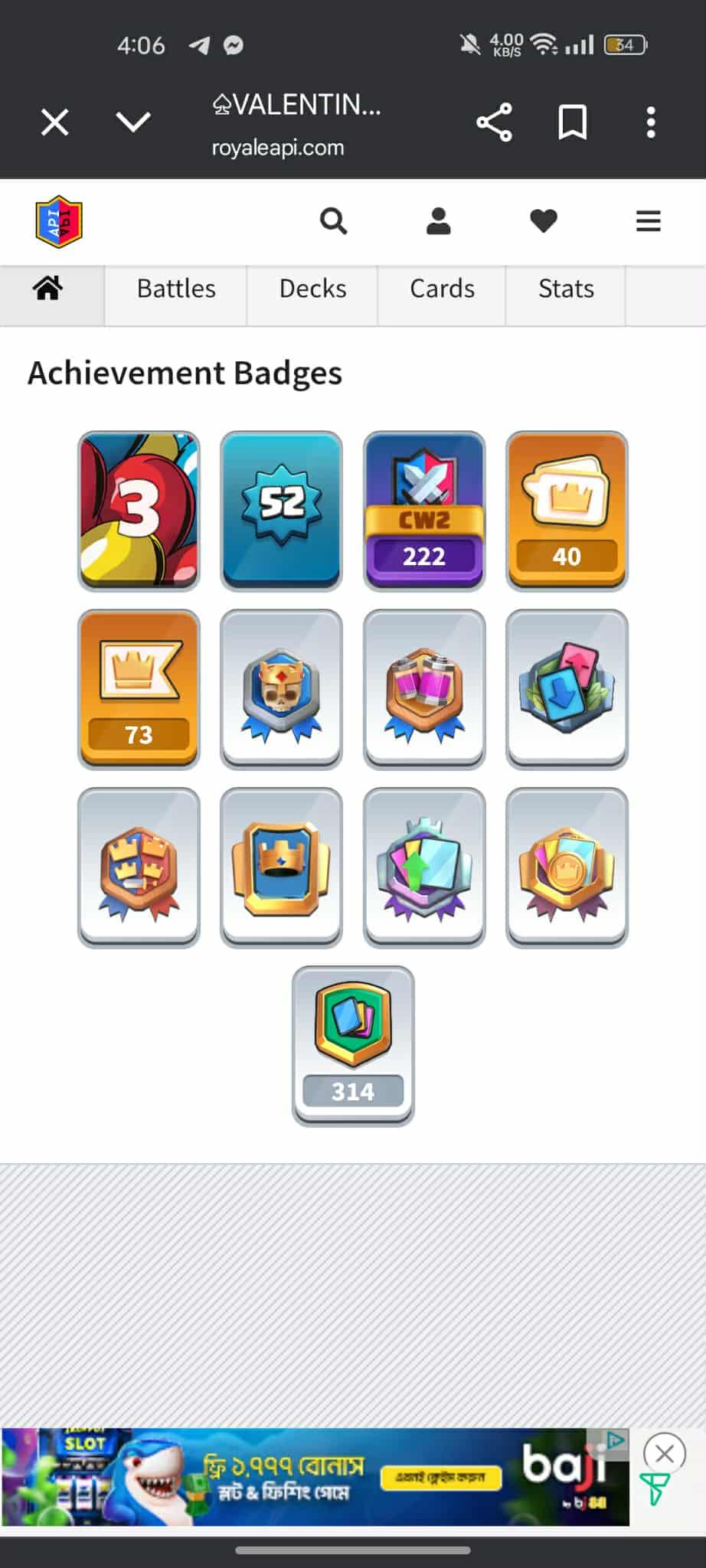Open favorites via the heart icon

coord(543,221)
